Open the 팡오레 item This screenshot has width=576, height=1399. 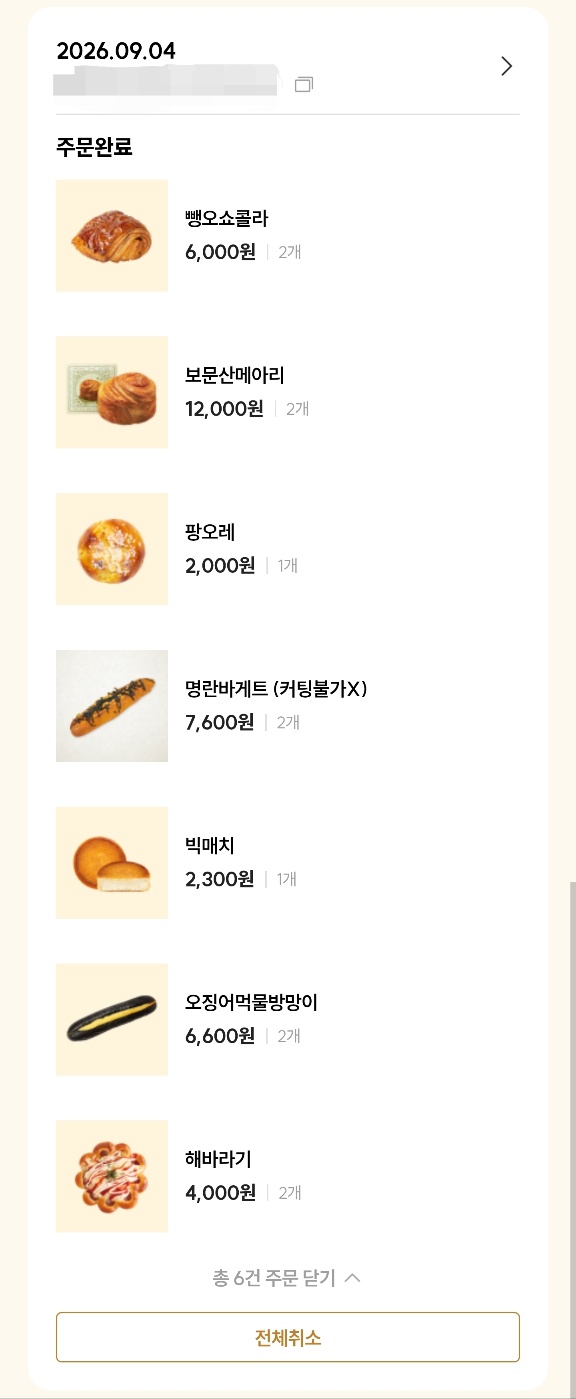(288, 549)
